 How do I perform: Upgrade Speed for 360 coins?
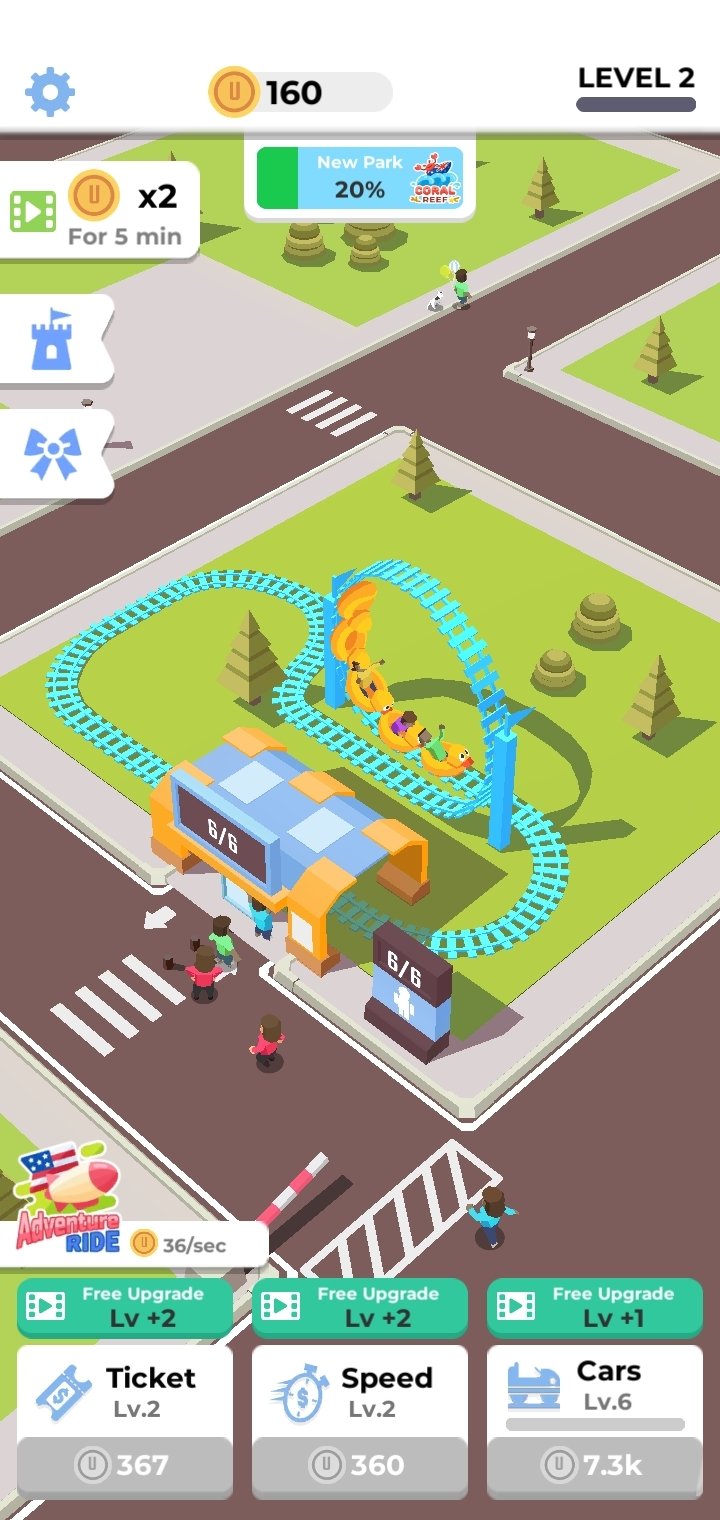click(360, 1421)
